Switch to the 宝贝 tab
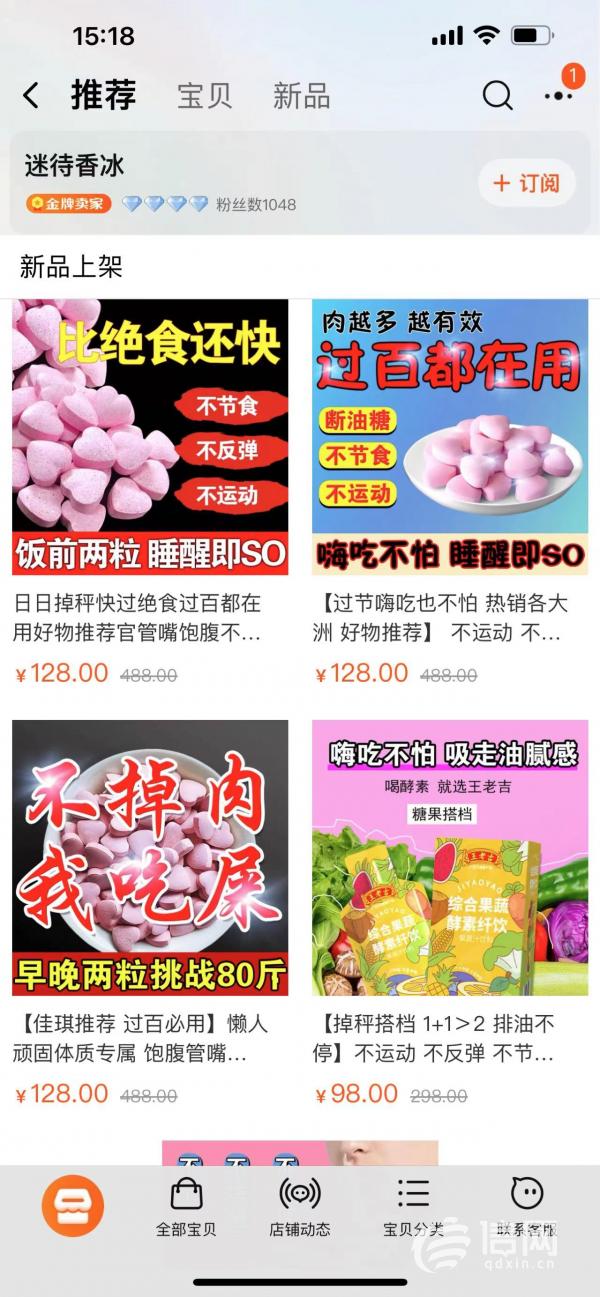This screenshot has height=1297, width=600. 204,96
